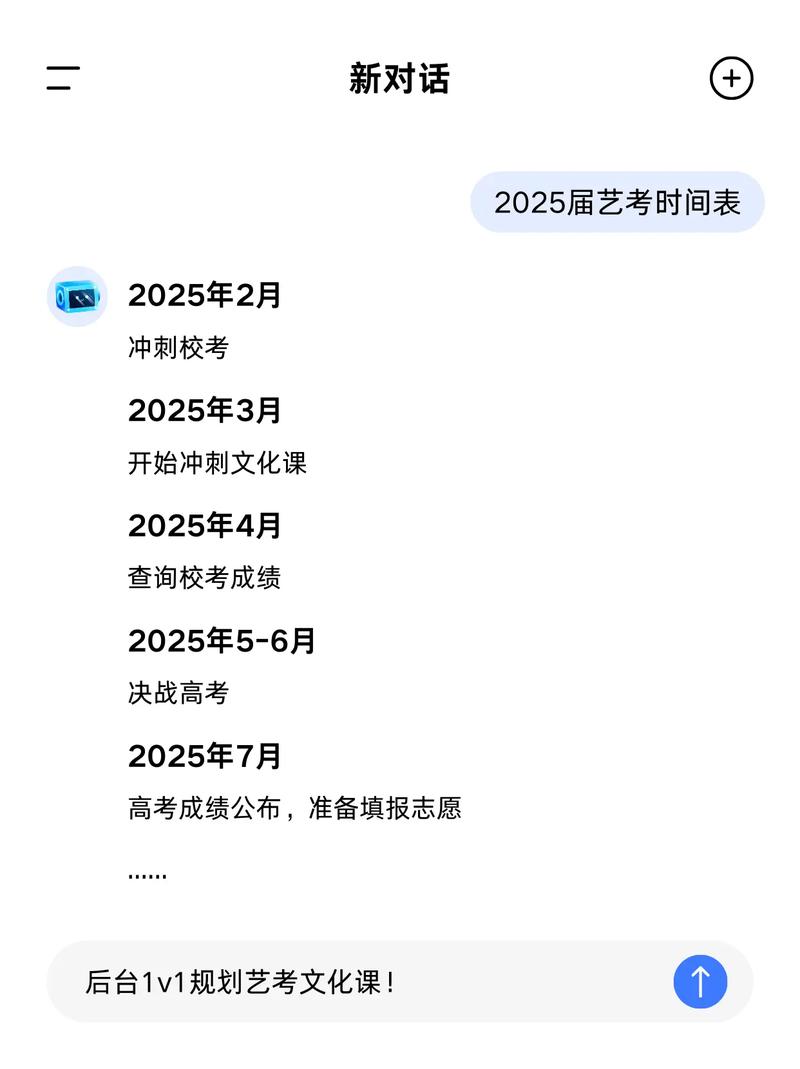The image size is (800, 1069).
Task: Tap the 开始冲刺文化课 entry
Action: pyautogui.click(x=218, y=463)
